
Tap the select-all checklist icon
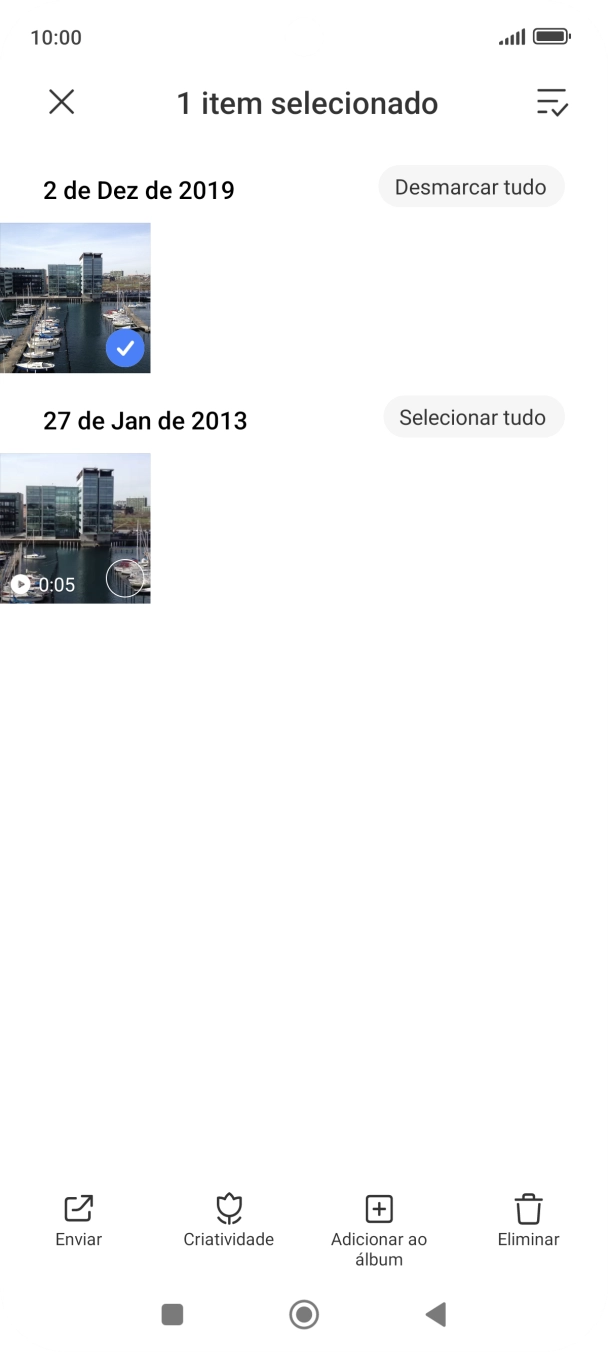pyautogui.click(x=551, y=102)
